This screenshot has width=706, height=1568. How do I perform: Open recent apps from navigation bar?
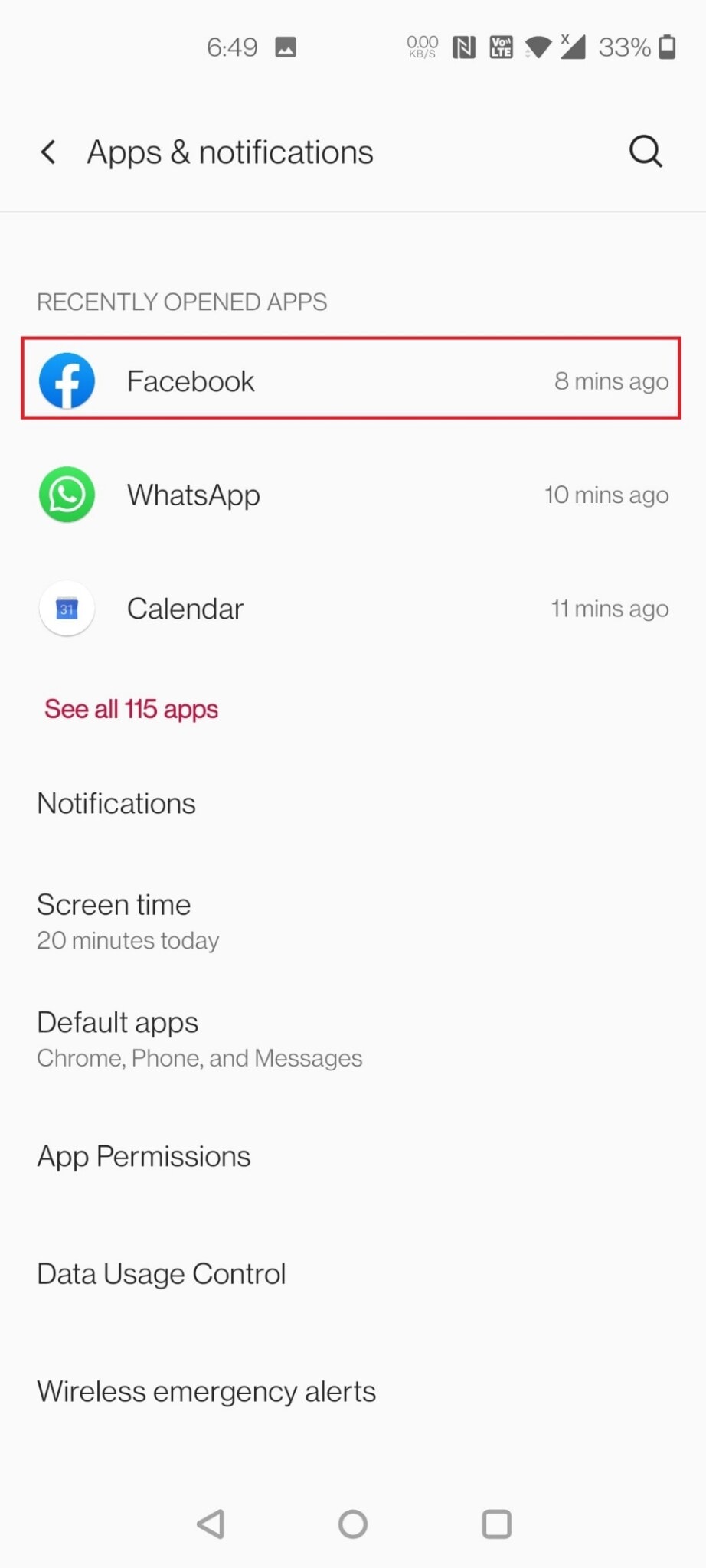coord(496,1524)
